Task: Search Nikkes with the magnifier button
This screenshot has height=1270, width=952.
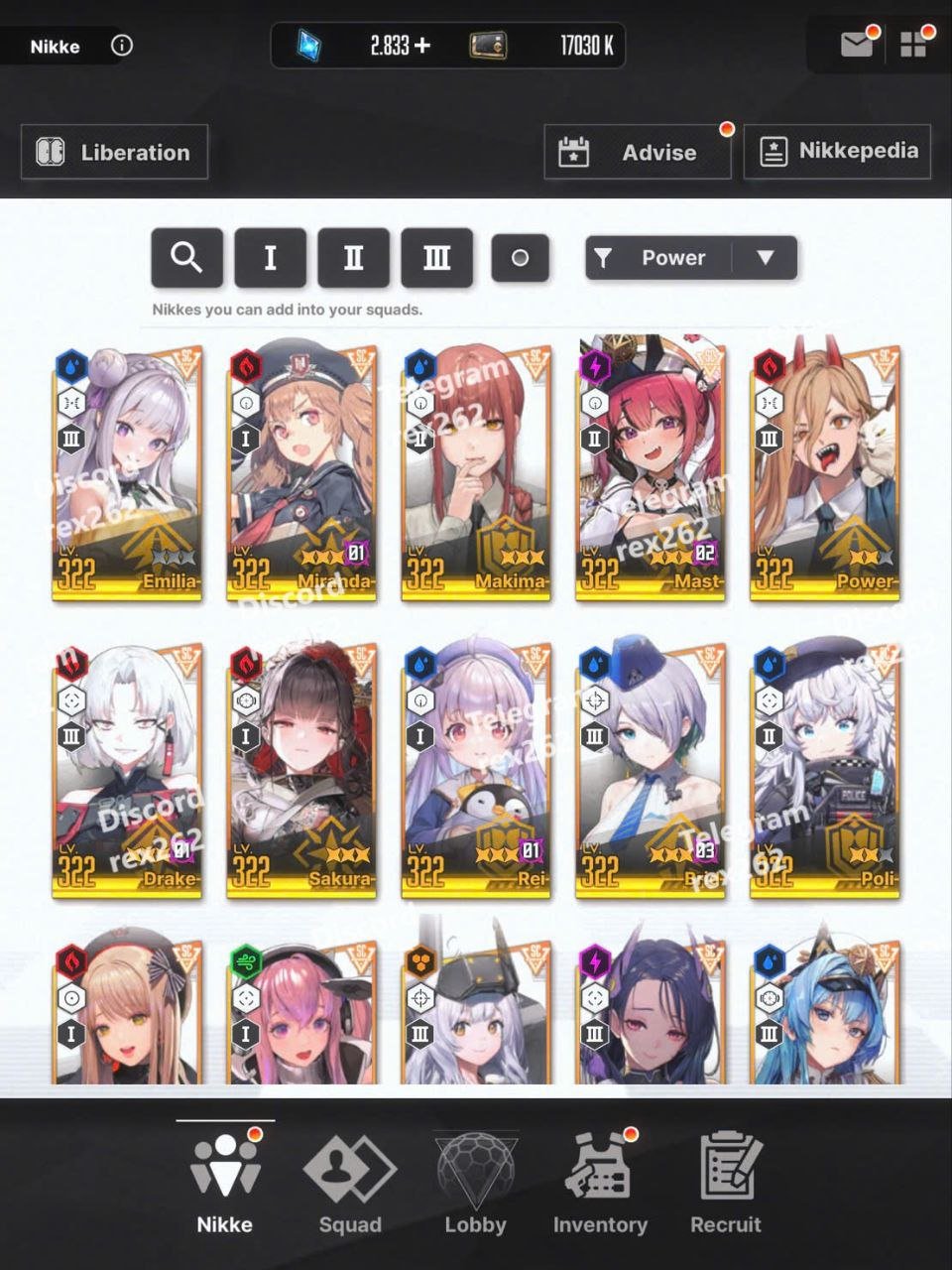Action: [186, 258]
